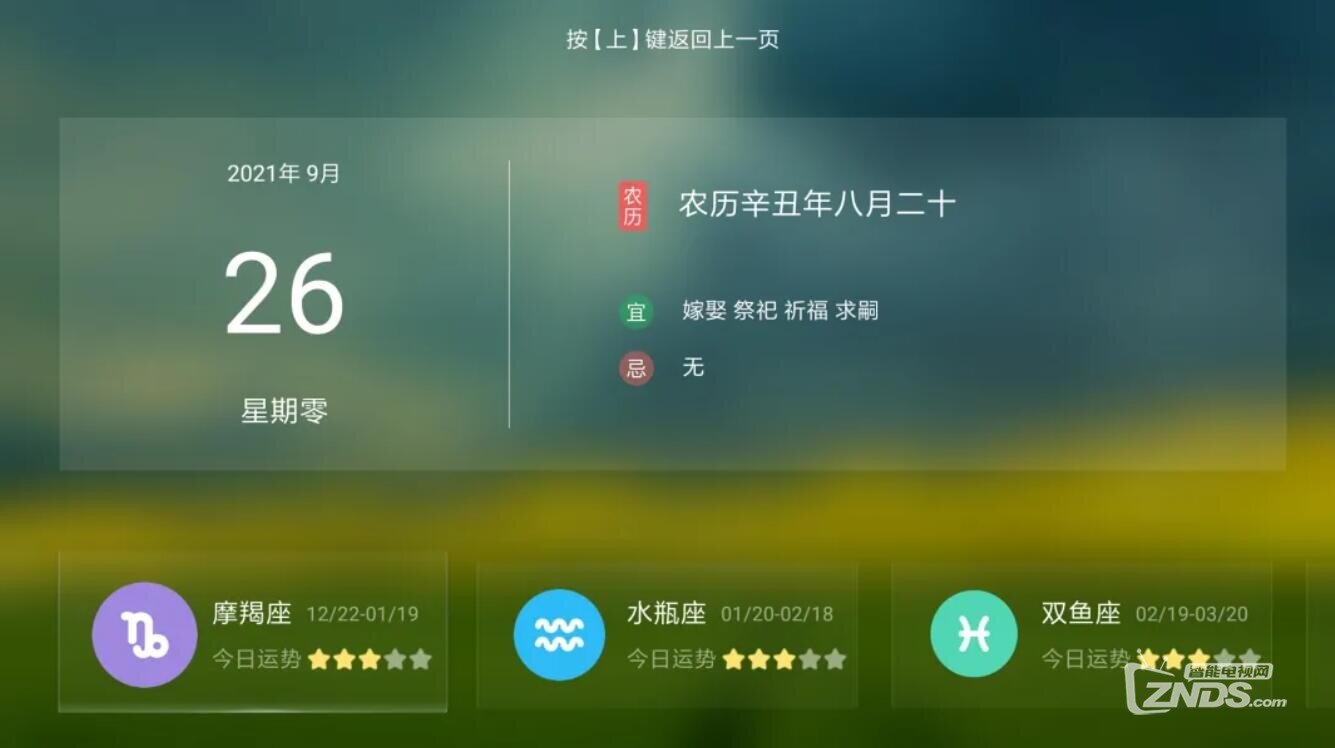Image resolution: width=1335 pixels, height=748 pixels.
Task: Open the 摩羯座 horoscope card
Action: tap(253, 633)
